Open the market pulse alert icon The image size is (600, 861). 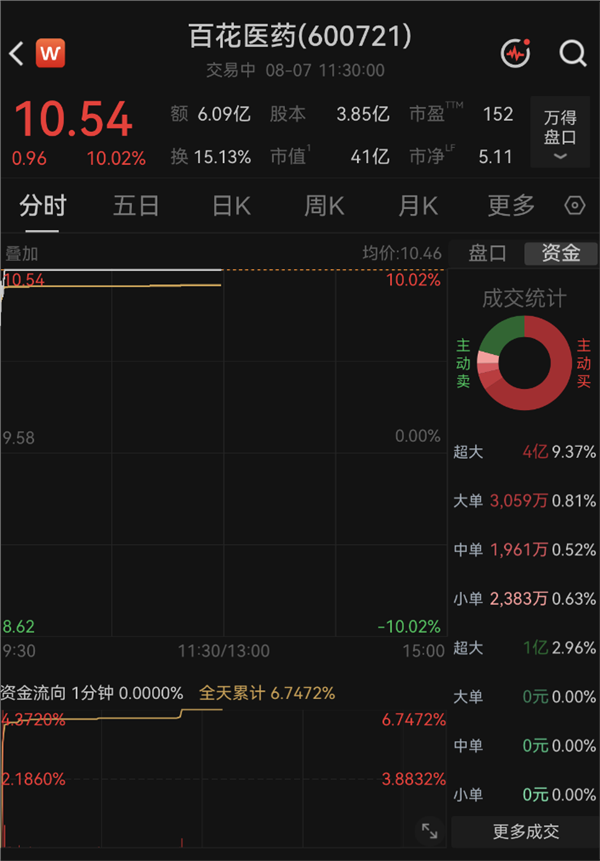tap(515, 53)
